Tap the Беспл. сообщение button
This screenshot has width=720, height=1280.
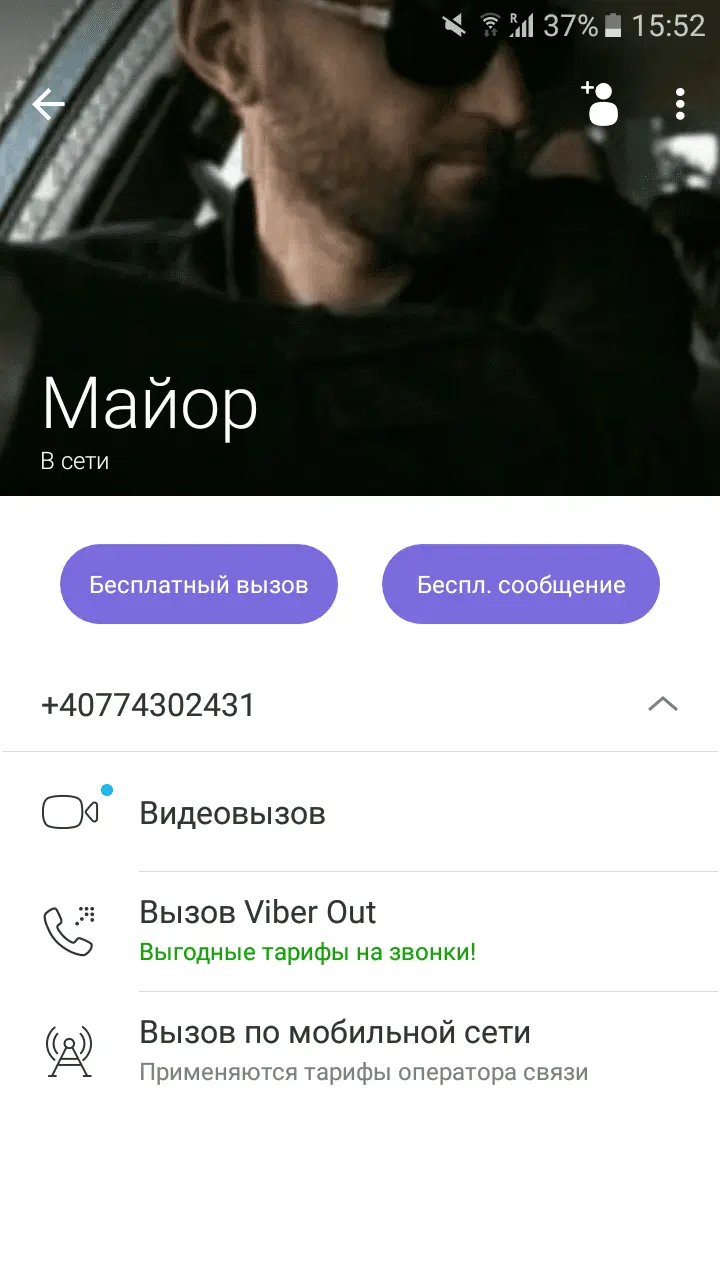[521, 585]
